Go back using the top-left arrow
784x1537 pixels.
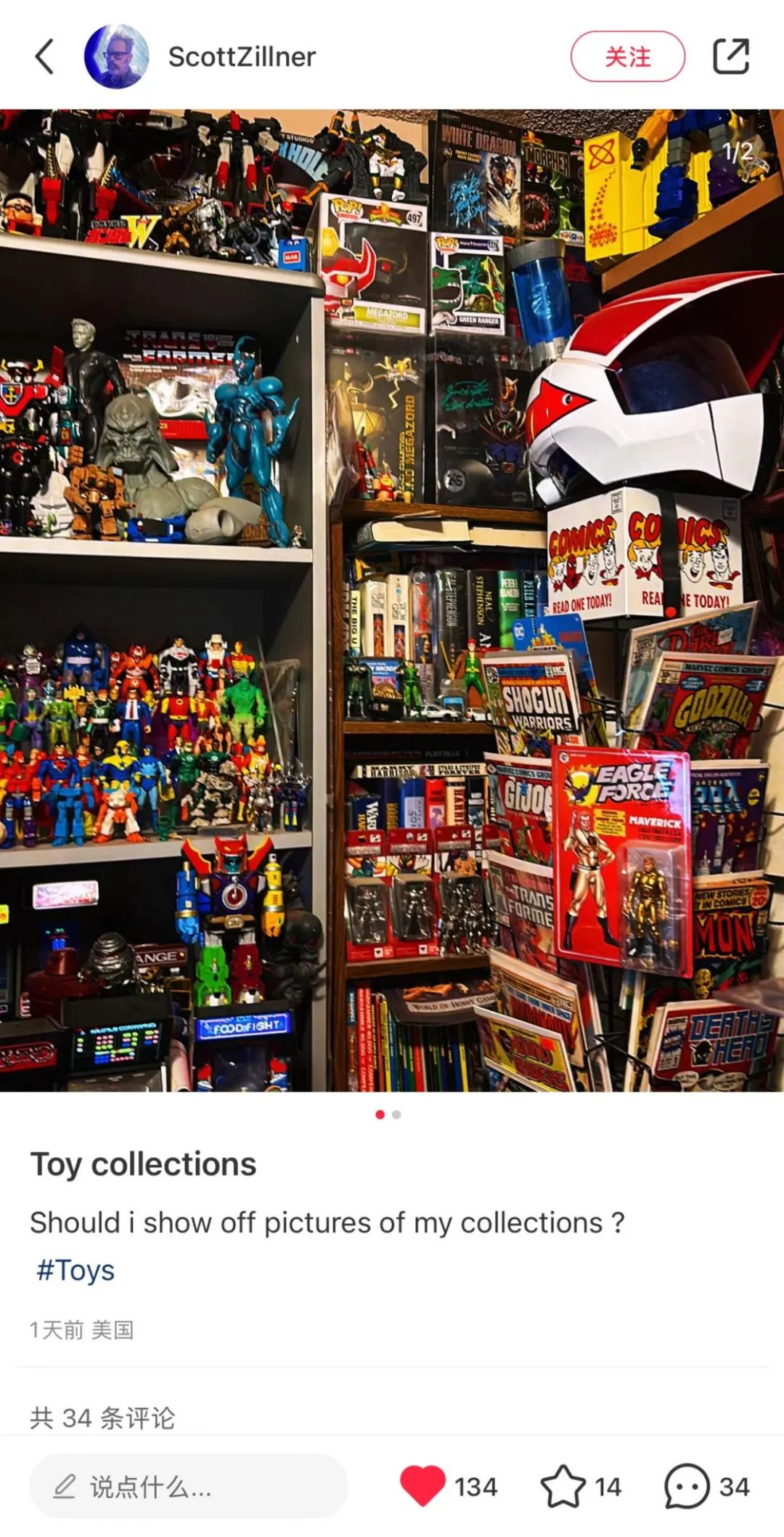pyautogui.click(x=45, y=57)
